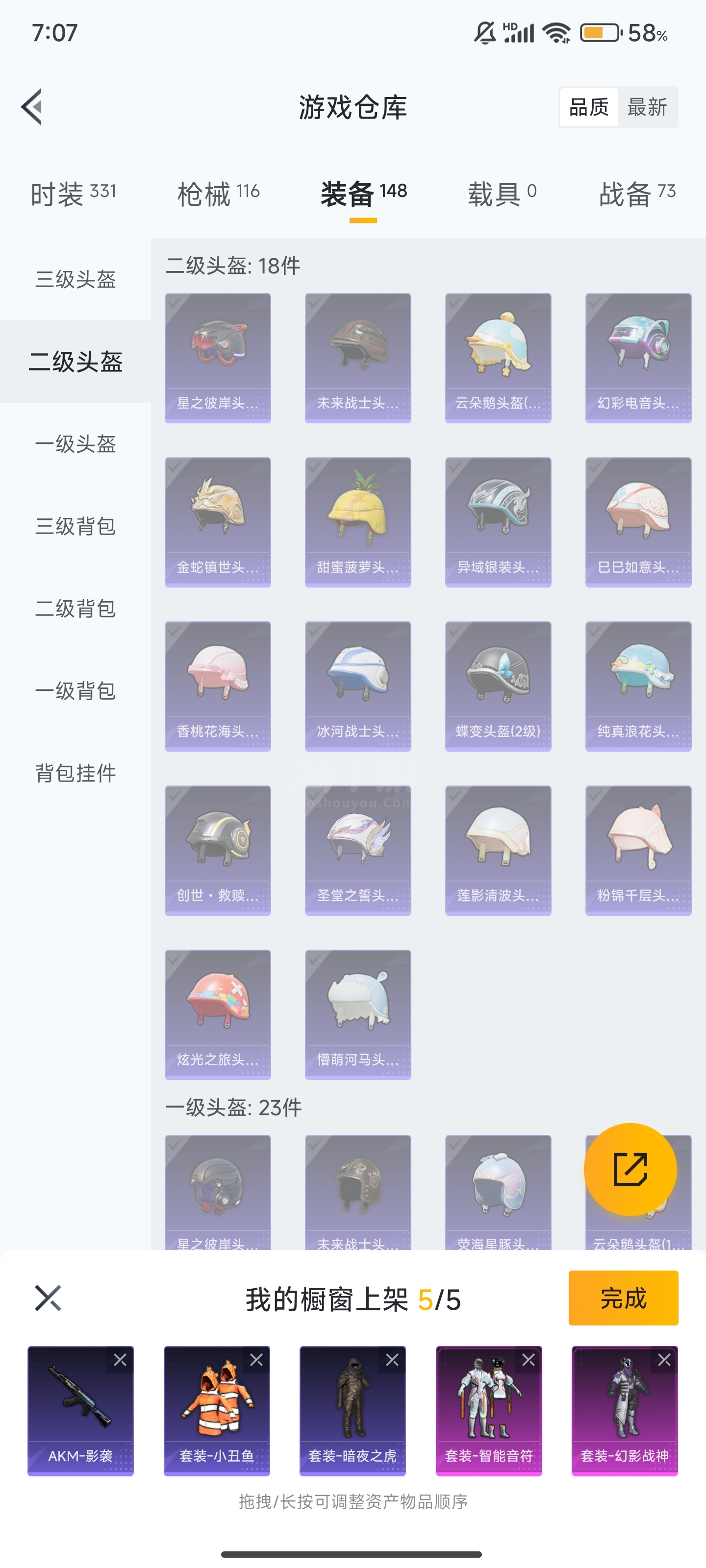Confirm showcase with the 完成 button
This screenshot has height=1568, width=706.
623,1298
